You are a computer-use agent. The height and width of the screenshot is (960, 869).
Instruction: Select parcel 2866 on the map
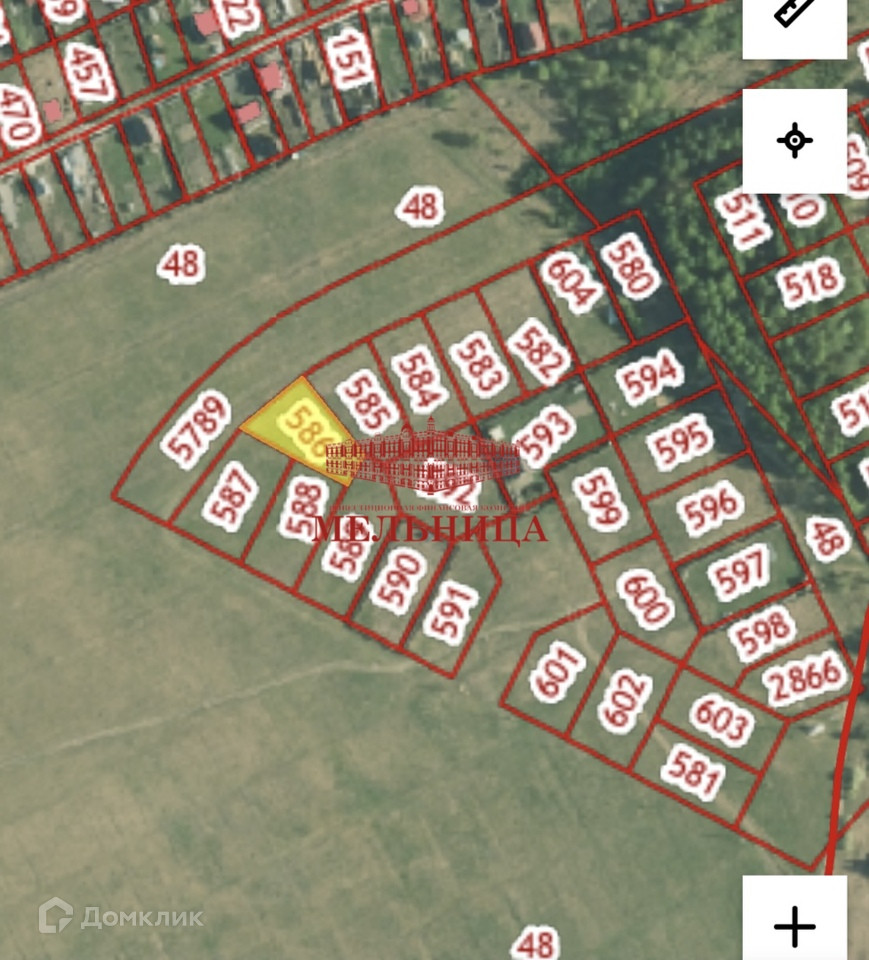click(x=805, y=679)
